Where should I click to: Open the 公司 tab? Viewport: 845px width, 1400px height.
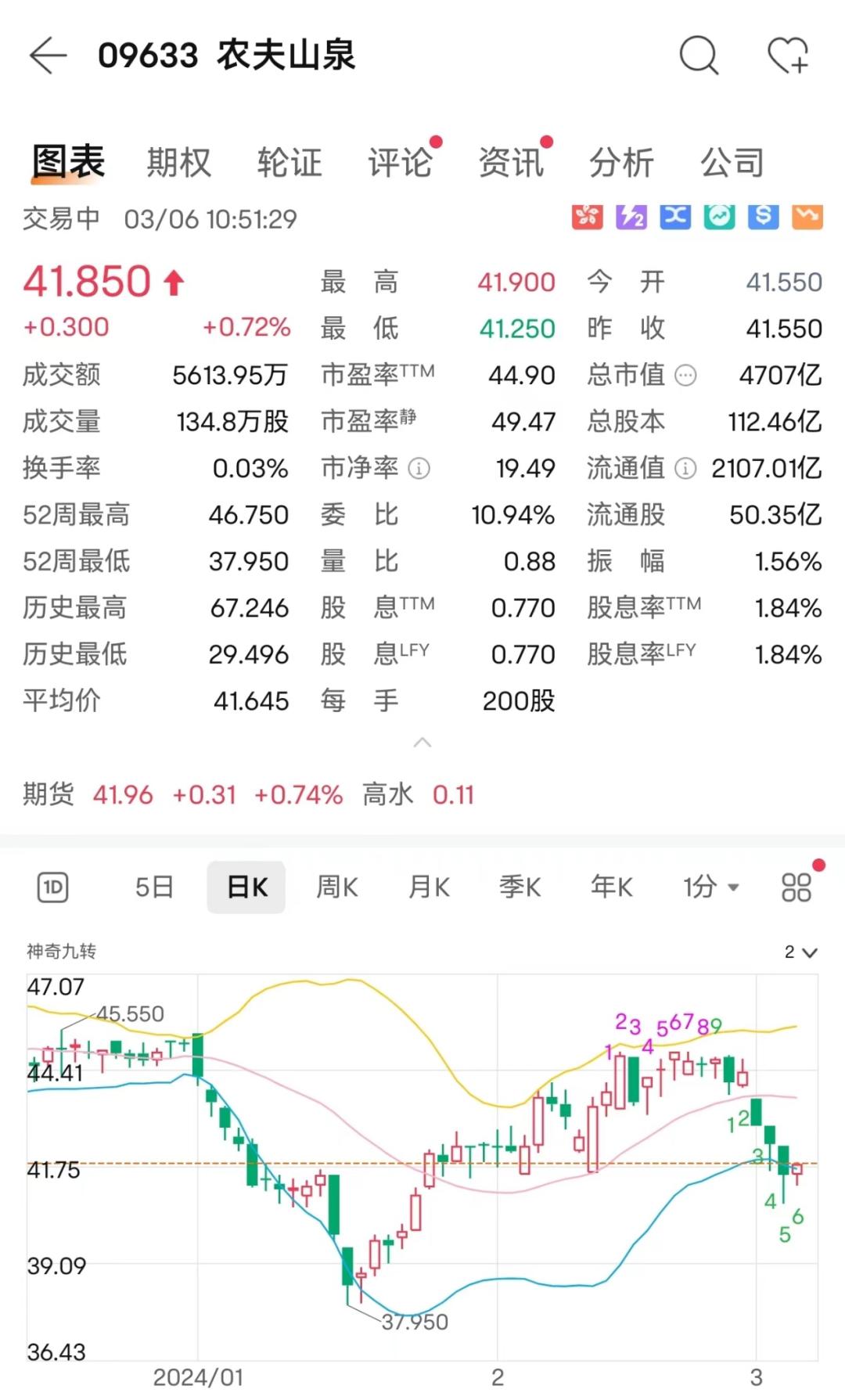tap(732, 163)
